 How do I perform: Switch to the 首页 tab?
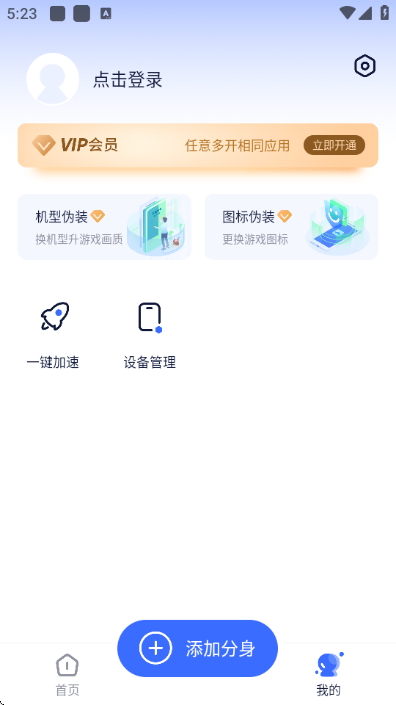(x=67, y=675)
